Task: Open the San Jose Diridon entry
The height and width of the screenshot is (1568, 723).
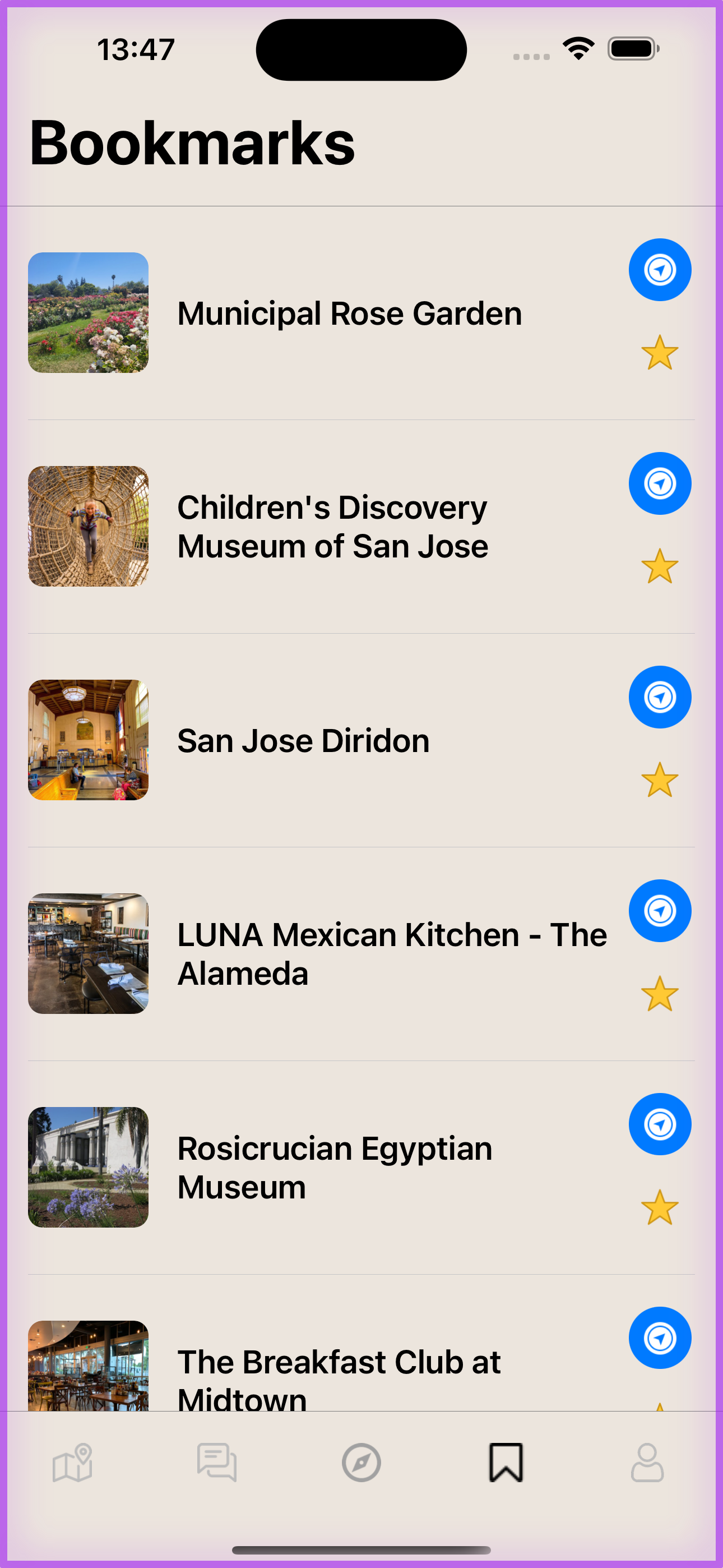Action: [303, 741]
